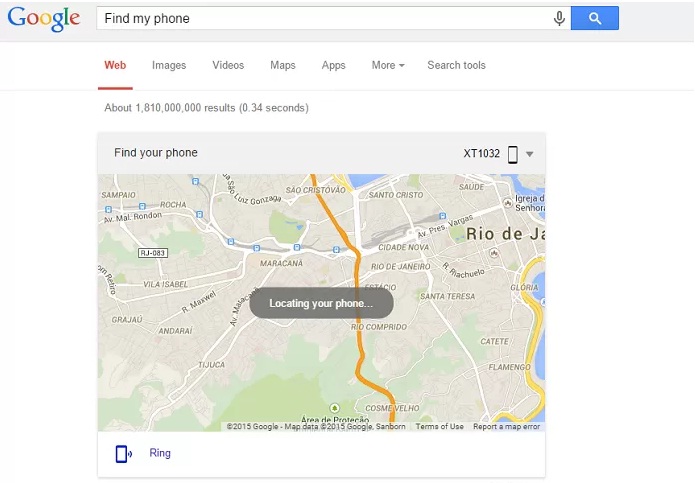Open Search tools
Screen dimensions: 695x483
click(456, 65)
